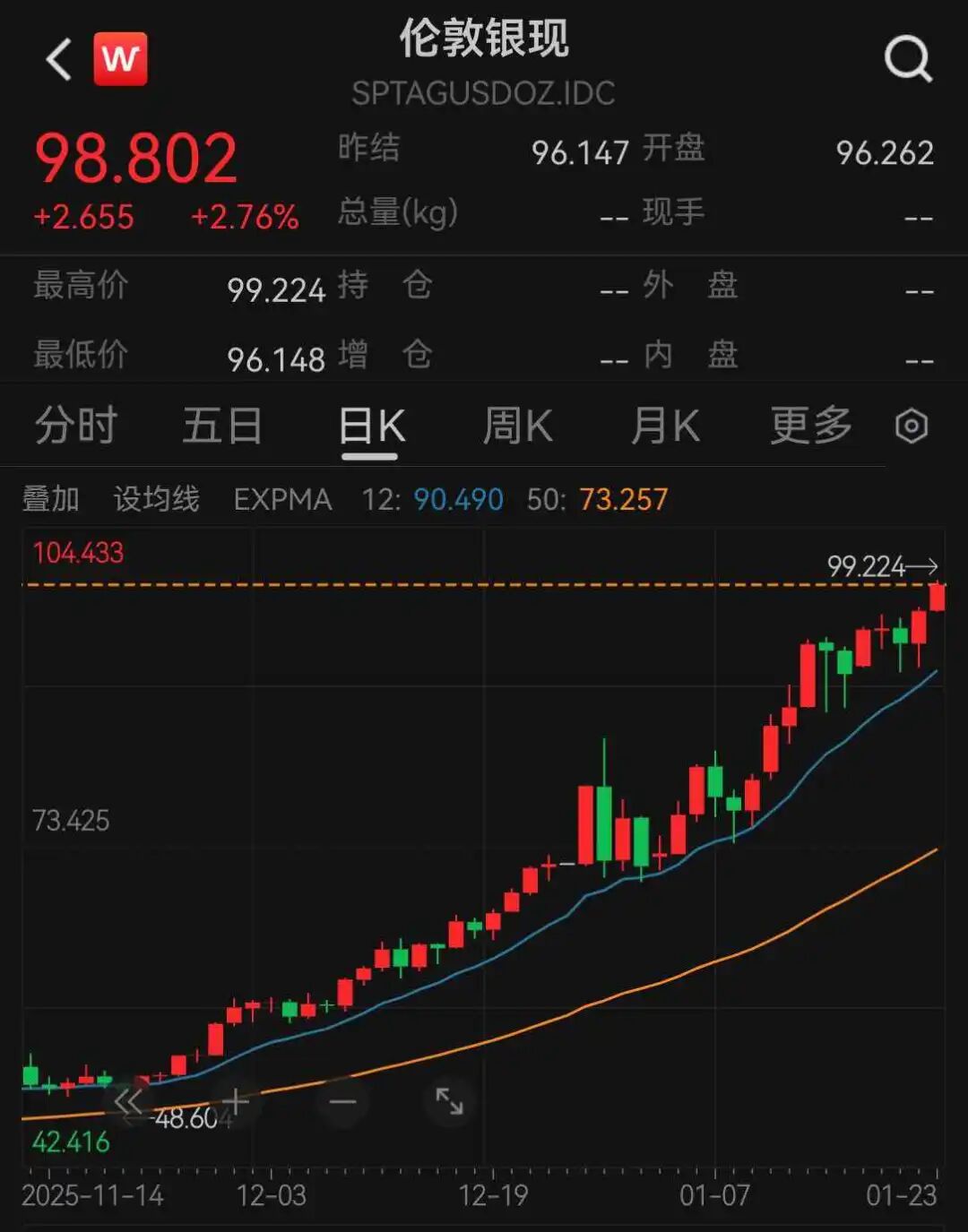
Task: Go back using the top arrow
Action: click(x=59, y=60)
